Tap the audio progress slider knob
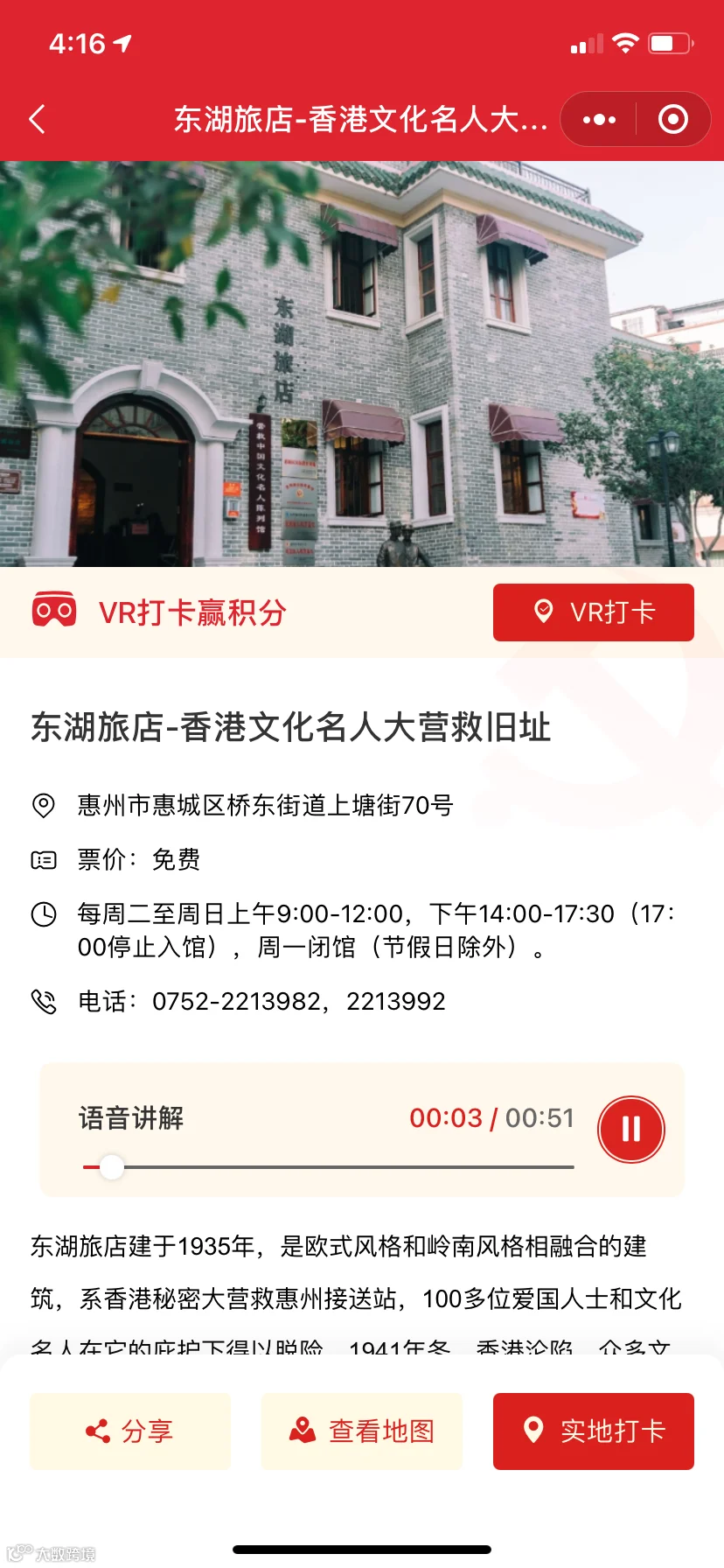This screenshot has width=724, height=1568. [112, 1167]
